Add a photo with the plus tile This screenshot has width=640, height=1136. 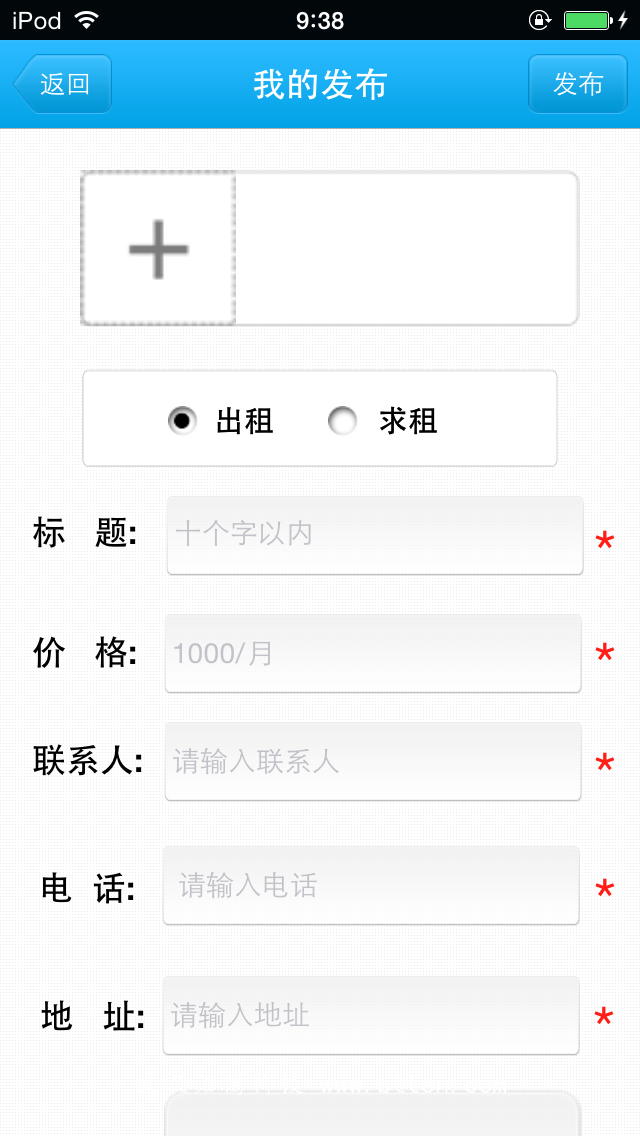pyautogui.click(x=158, y=248)
